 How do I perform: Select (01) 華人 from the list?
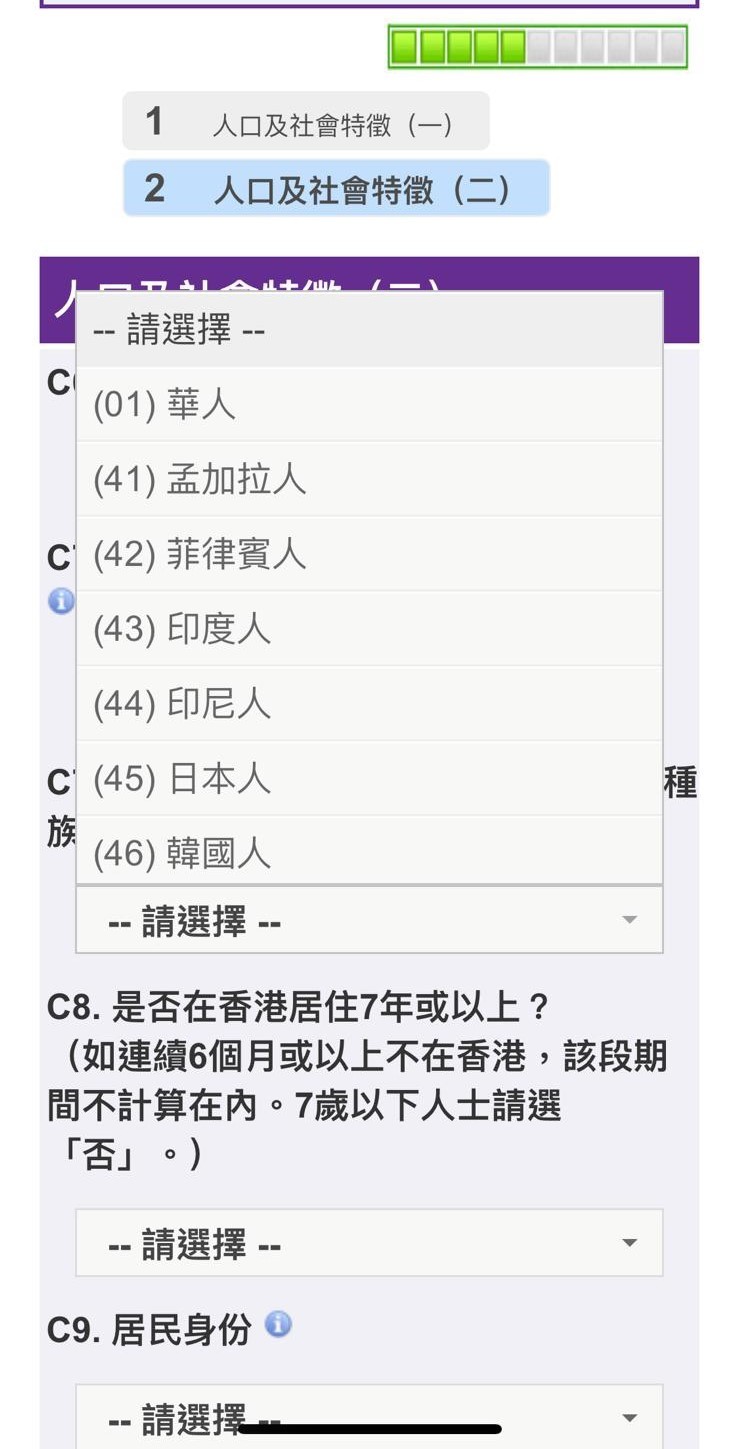tap(368, 404)
